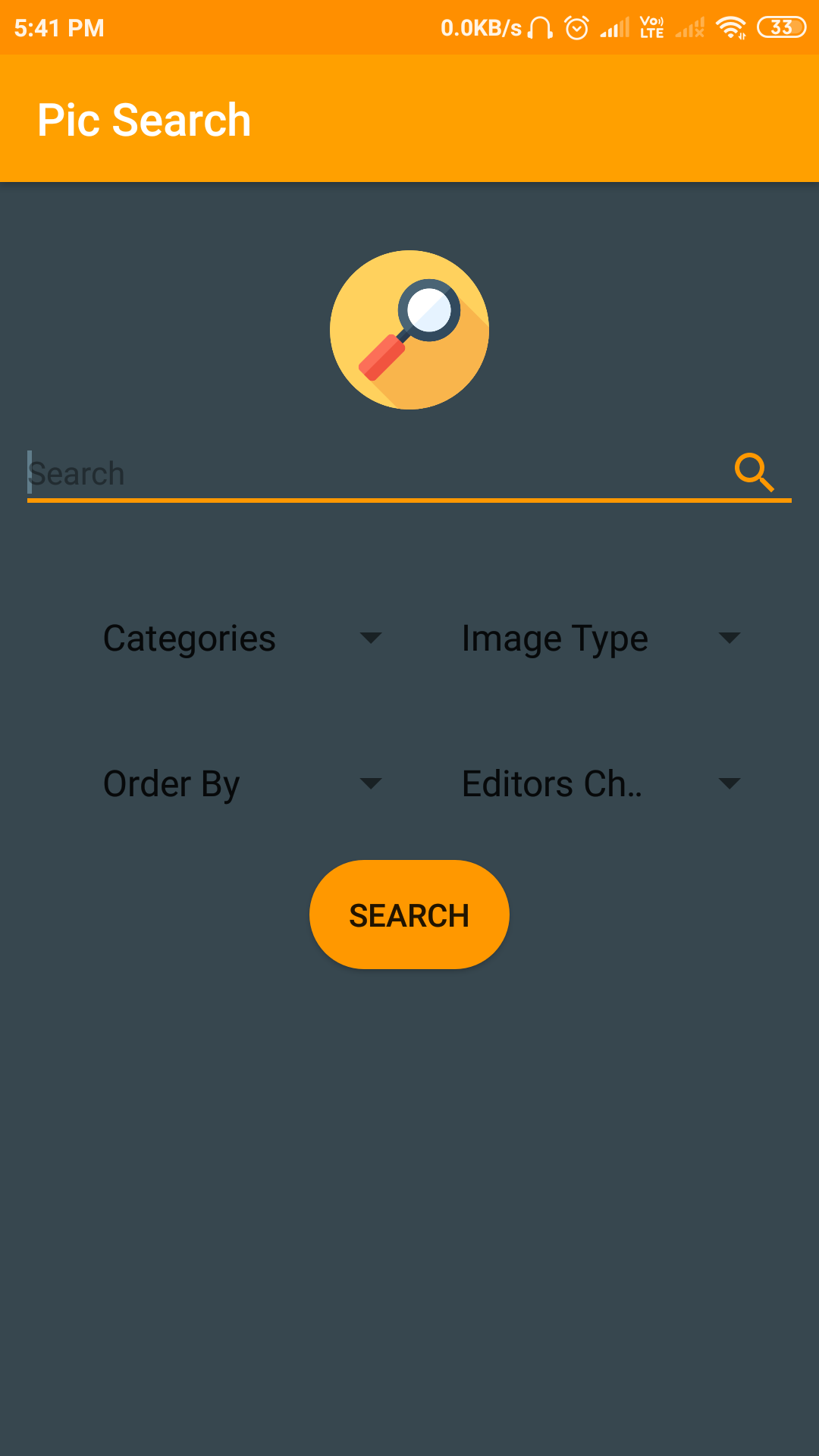This screenshot has height=1456, width=819.
Task: Click the Wi-Fi icon in status bar
Action: pyautogui.click(x=730, y=27)
